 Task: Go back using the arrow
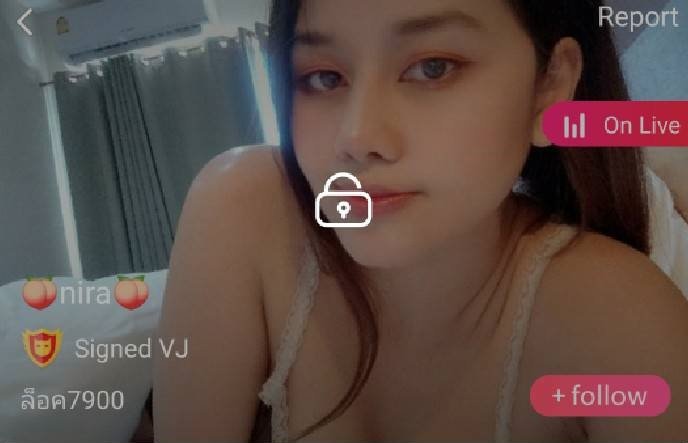click(25, 21)
